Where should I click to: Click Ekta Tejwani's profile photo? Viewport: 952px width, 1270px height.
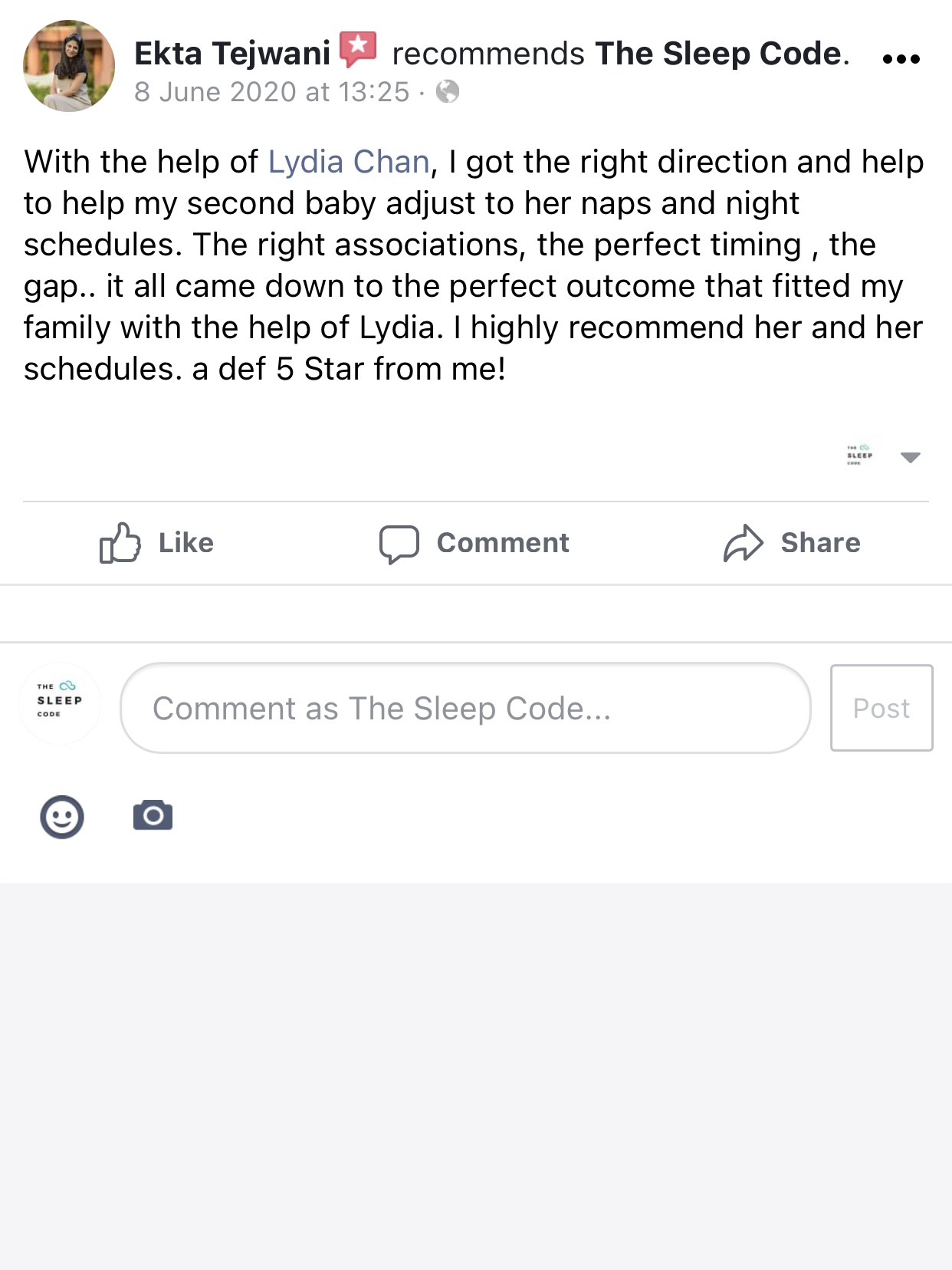(x=68, y=66)
